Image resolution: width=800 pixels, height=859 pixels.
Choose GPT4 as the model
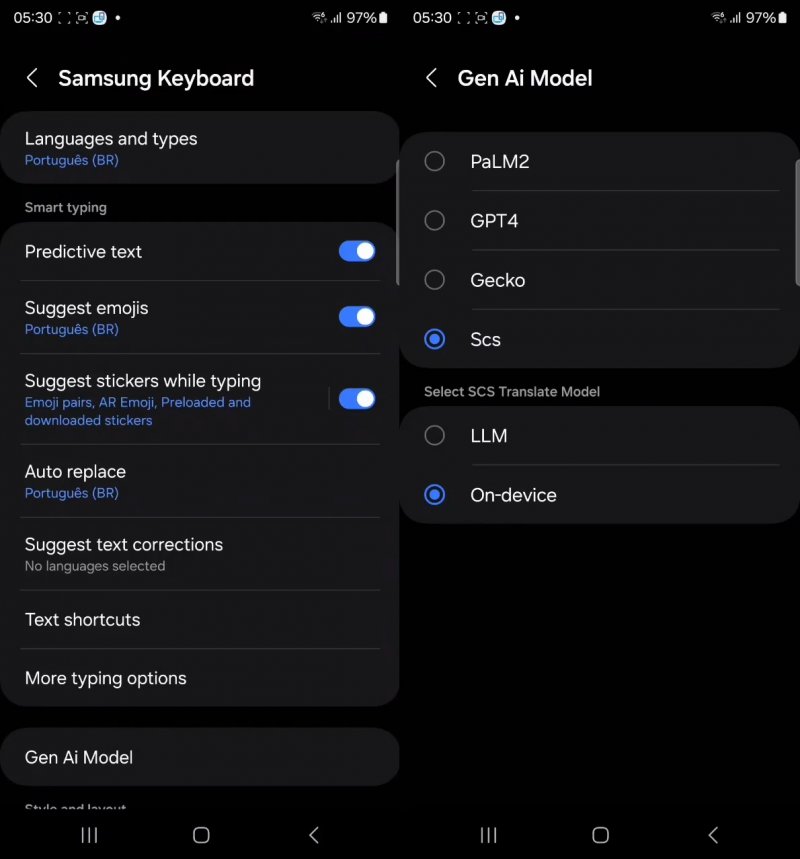435,220
